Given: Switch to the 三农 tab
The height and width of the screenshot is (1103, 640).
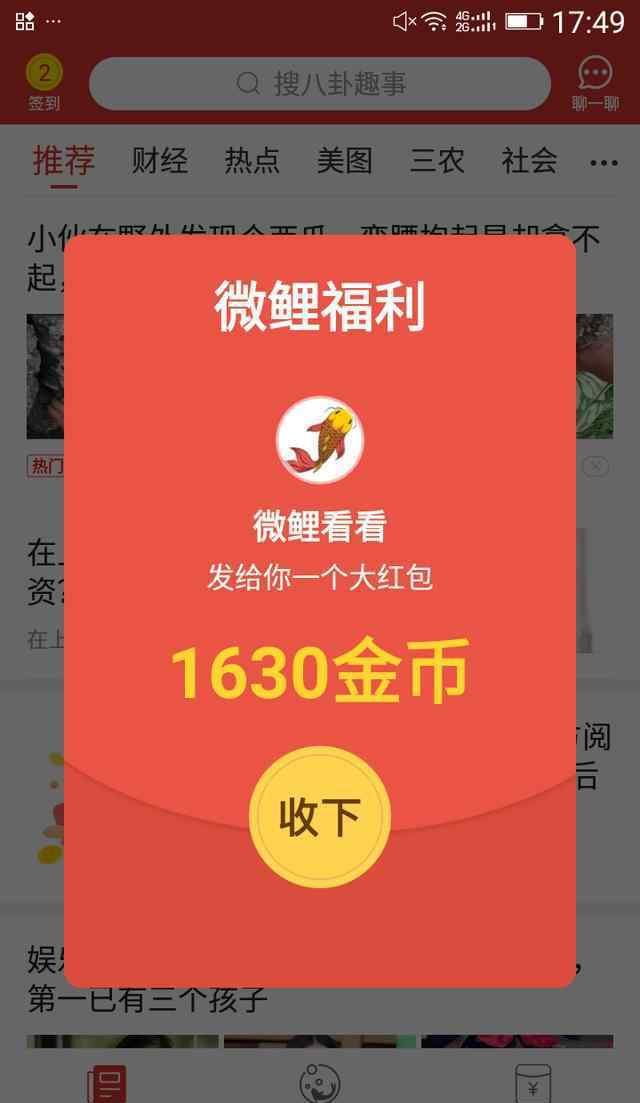Looking at the screenshot, I should click(x=437, y=161).
